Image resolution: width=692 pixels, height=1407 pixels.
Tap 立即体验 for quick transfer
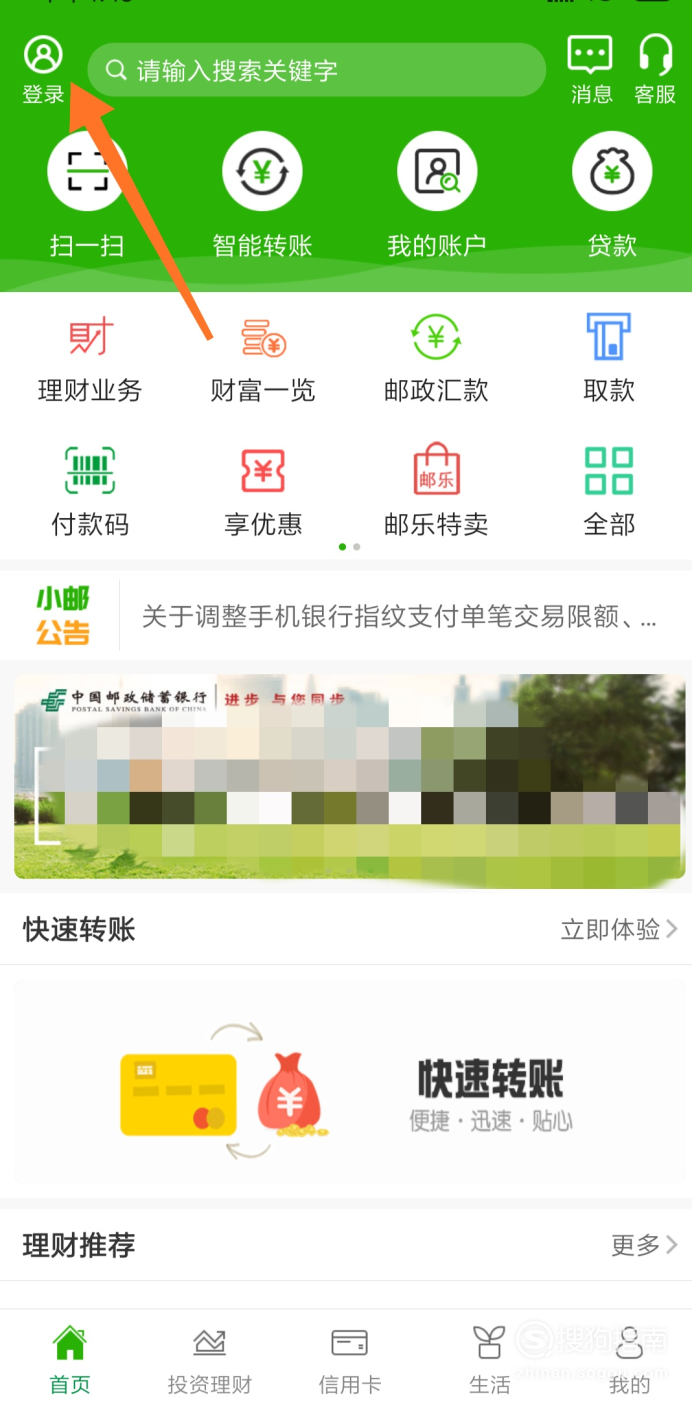tap(619, 930)
